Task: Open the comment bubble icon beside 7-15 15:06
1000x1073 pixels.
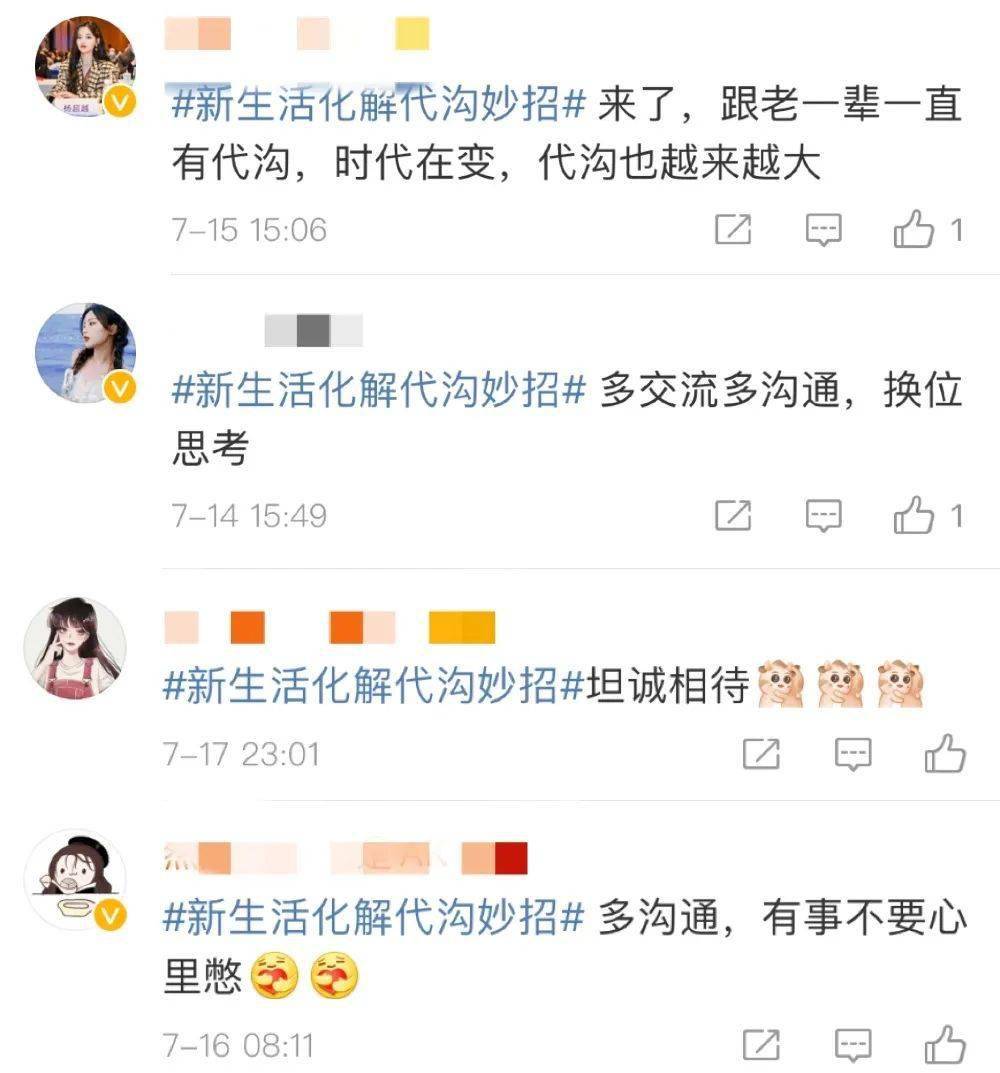Action: (x=822, y=230)
